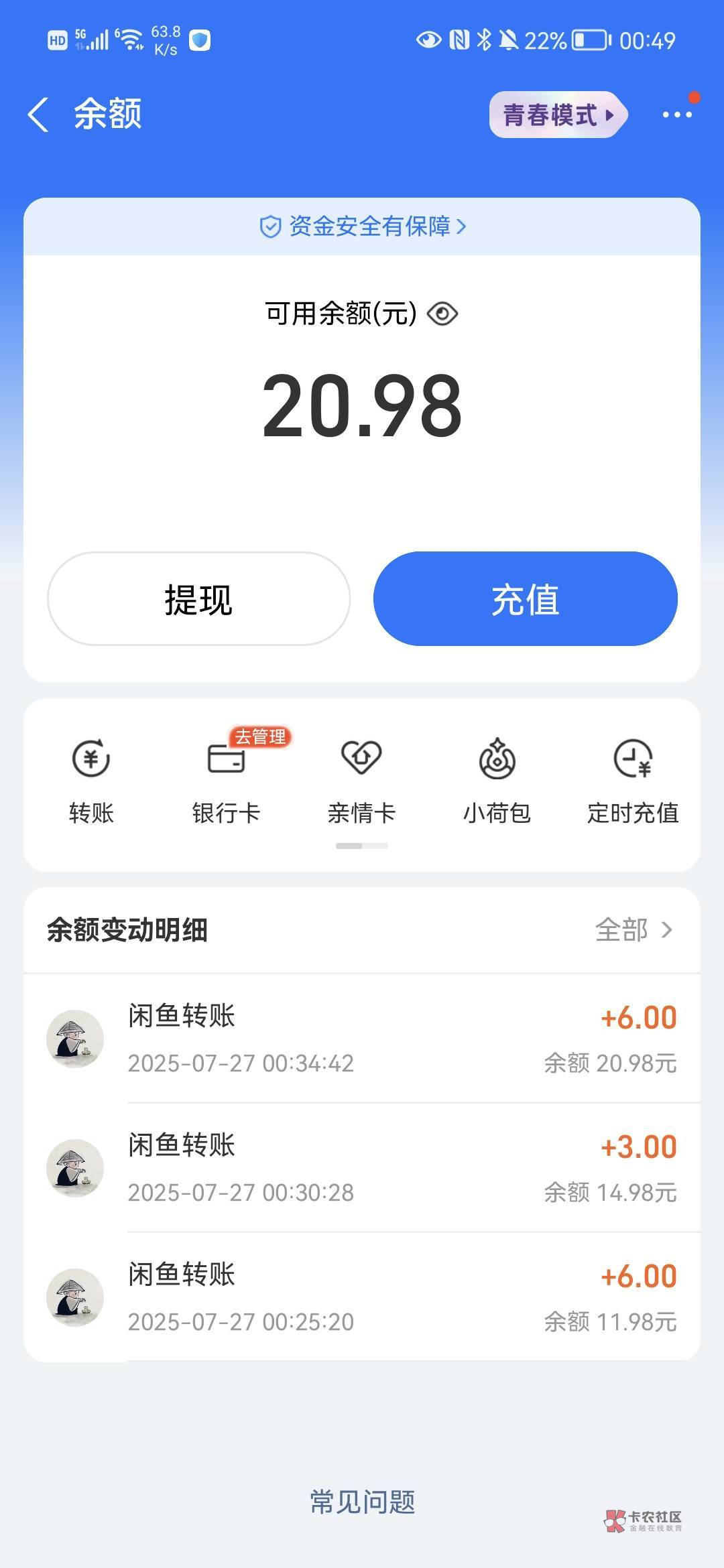Tap the 充值 top-up button
Screen dimensions: 724x1568
(x=525, y=599)
